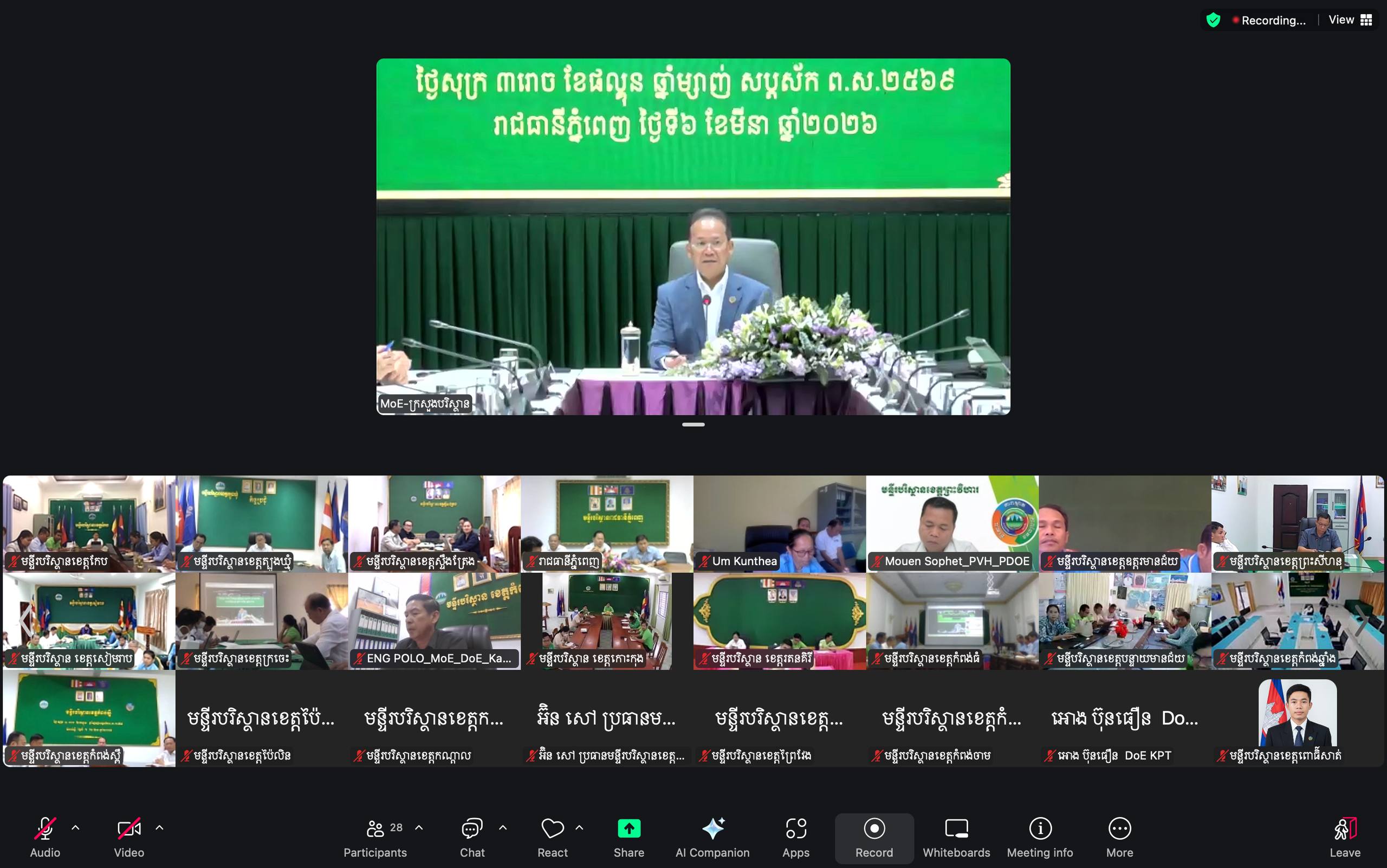Expand video options arrow next to Video
Image resolution: width=1387 pixels, height=868 pixels.
point(160,827)
